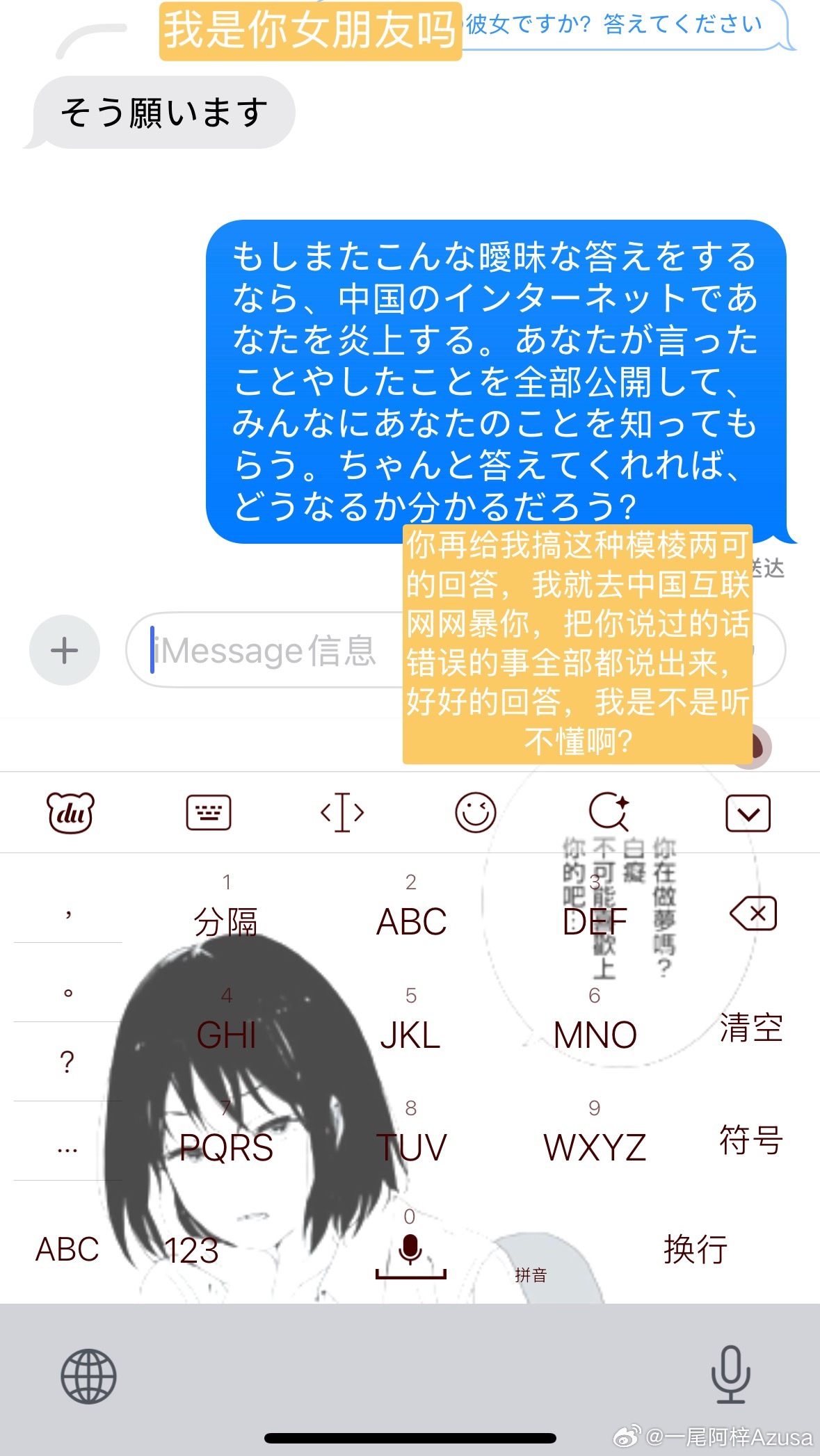Screen dimensions: 820x1456
Task: Open the 符号 symbols key
Action: [751, 1140]
